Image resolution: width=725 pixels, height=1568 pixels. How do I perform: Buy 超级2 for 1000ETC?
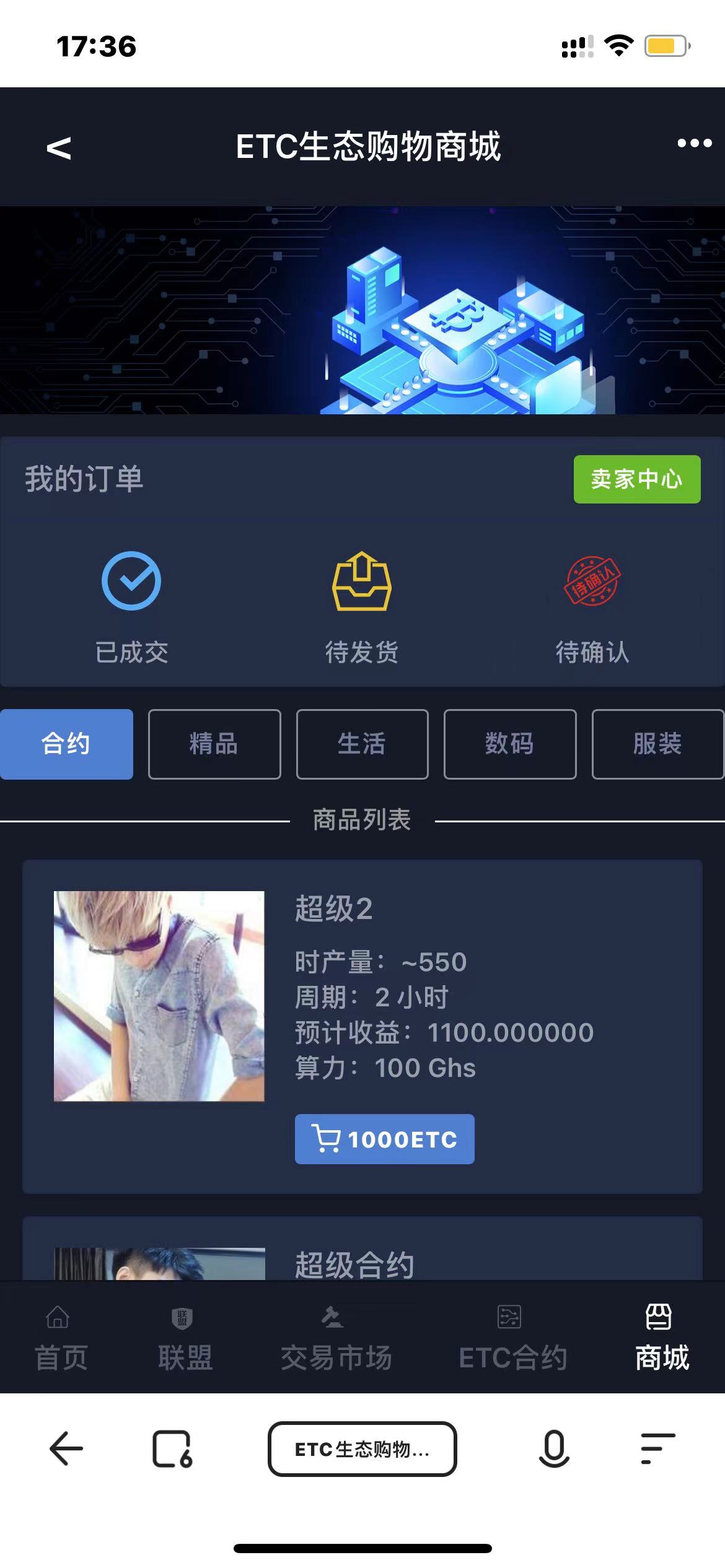[x=384, y=1139]
